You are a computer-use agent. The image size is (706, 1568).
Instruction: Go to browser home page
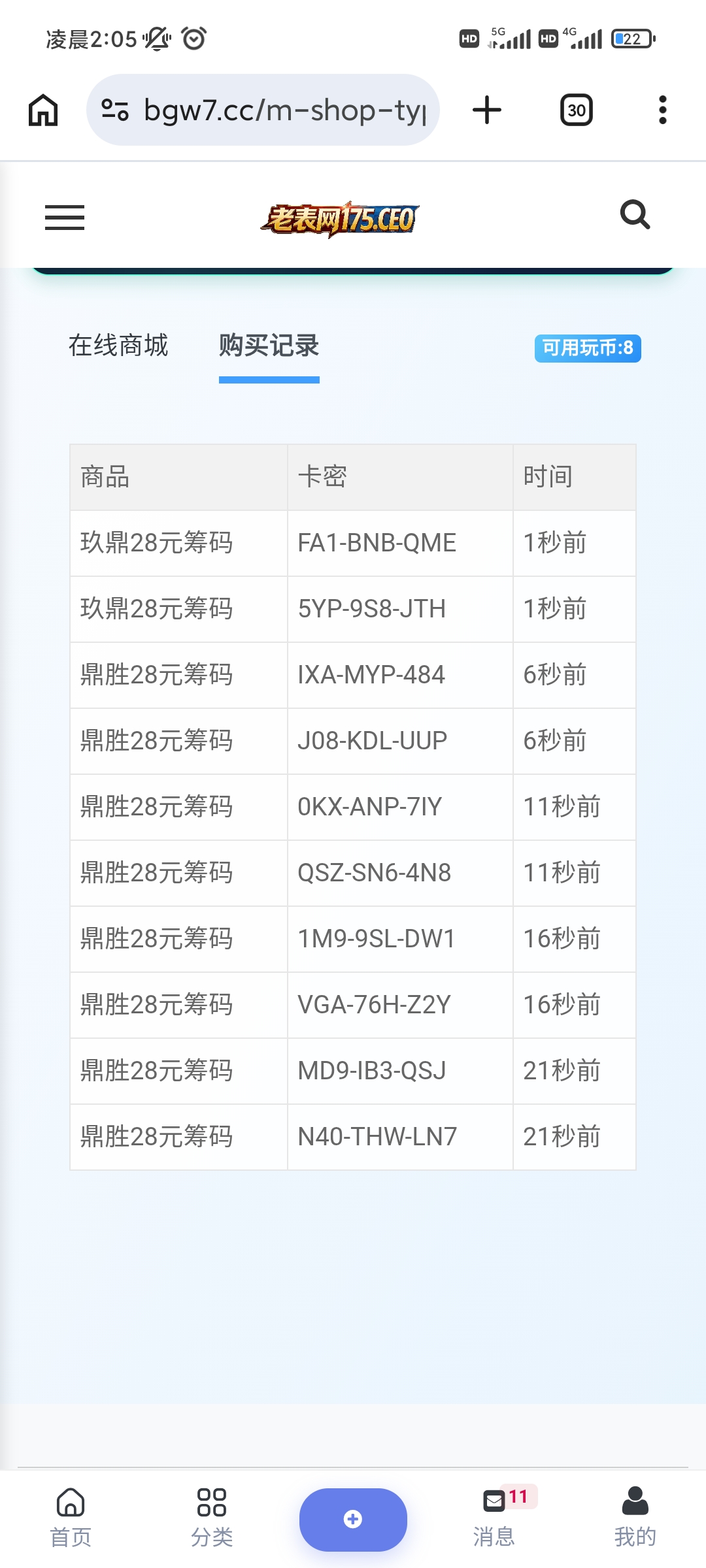click(x=43, y=110)
